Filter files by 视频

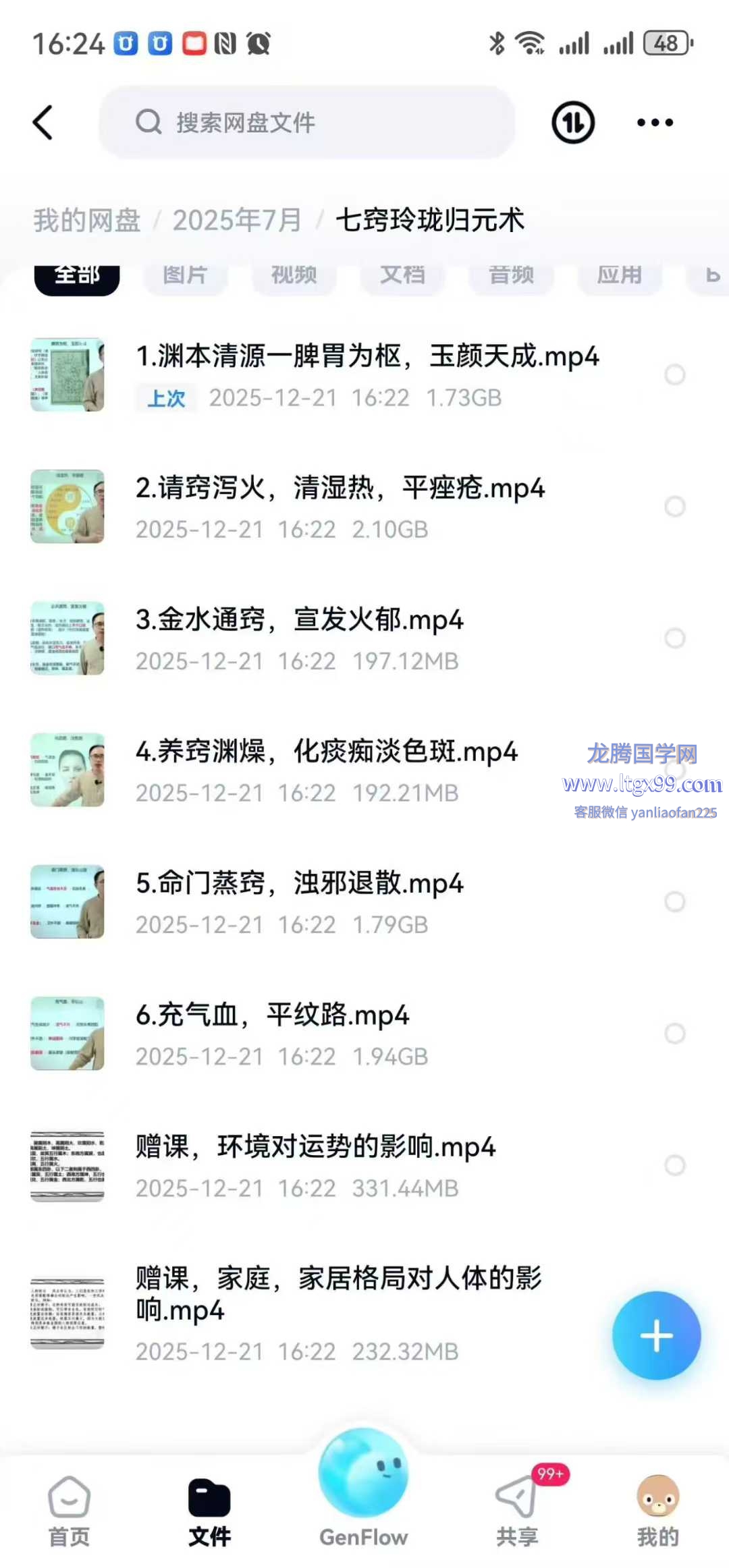pos(294,277)
